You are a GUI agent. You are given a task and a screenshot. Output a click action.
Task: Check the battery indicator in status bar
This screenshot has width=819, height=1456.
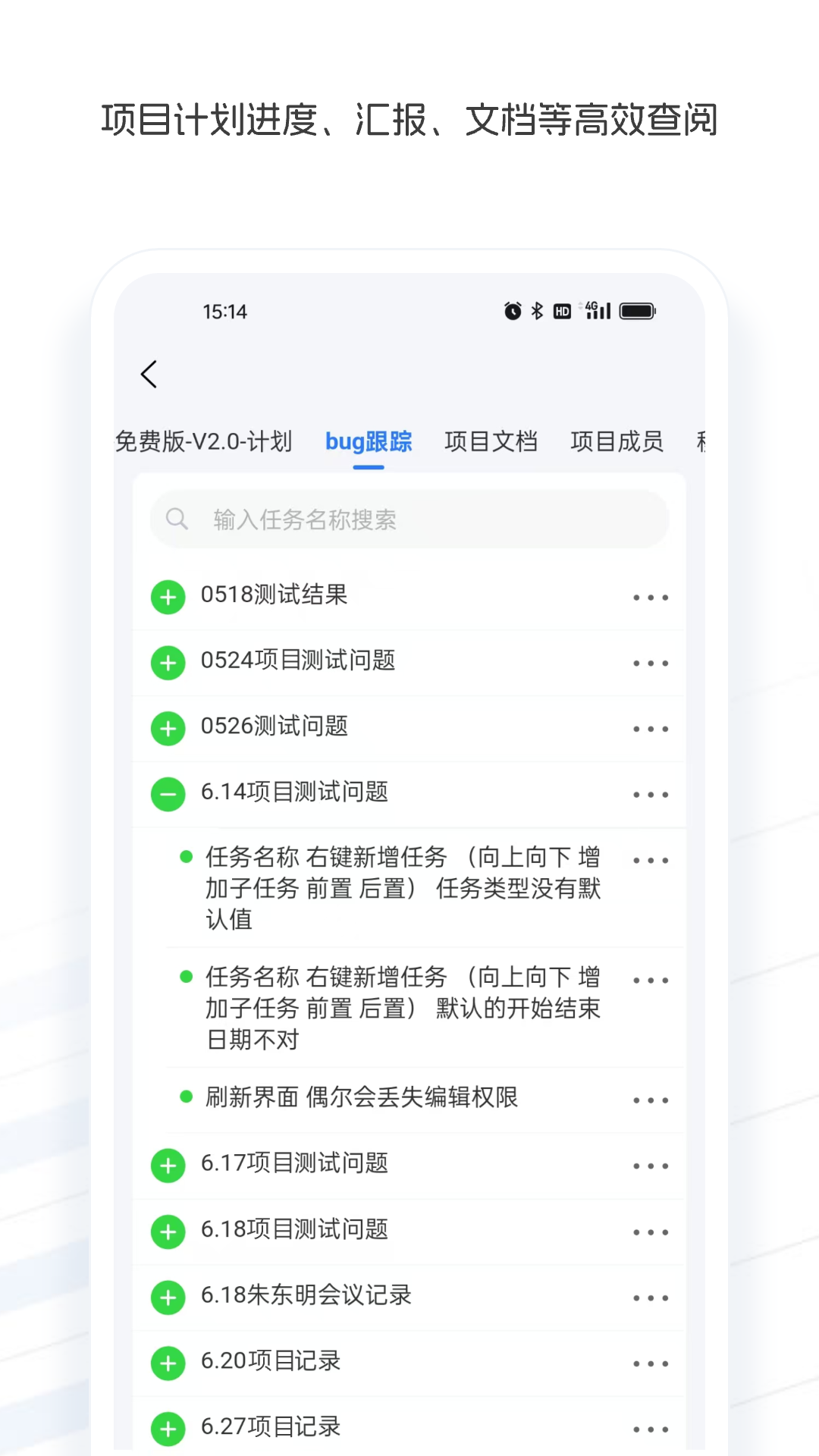pos(637,310)
